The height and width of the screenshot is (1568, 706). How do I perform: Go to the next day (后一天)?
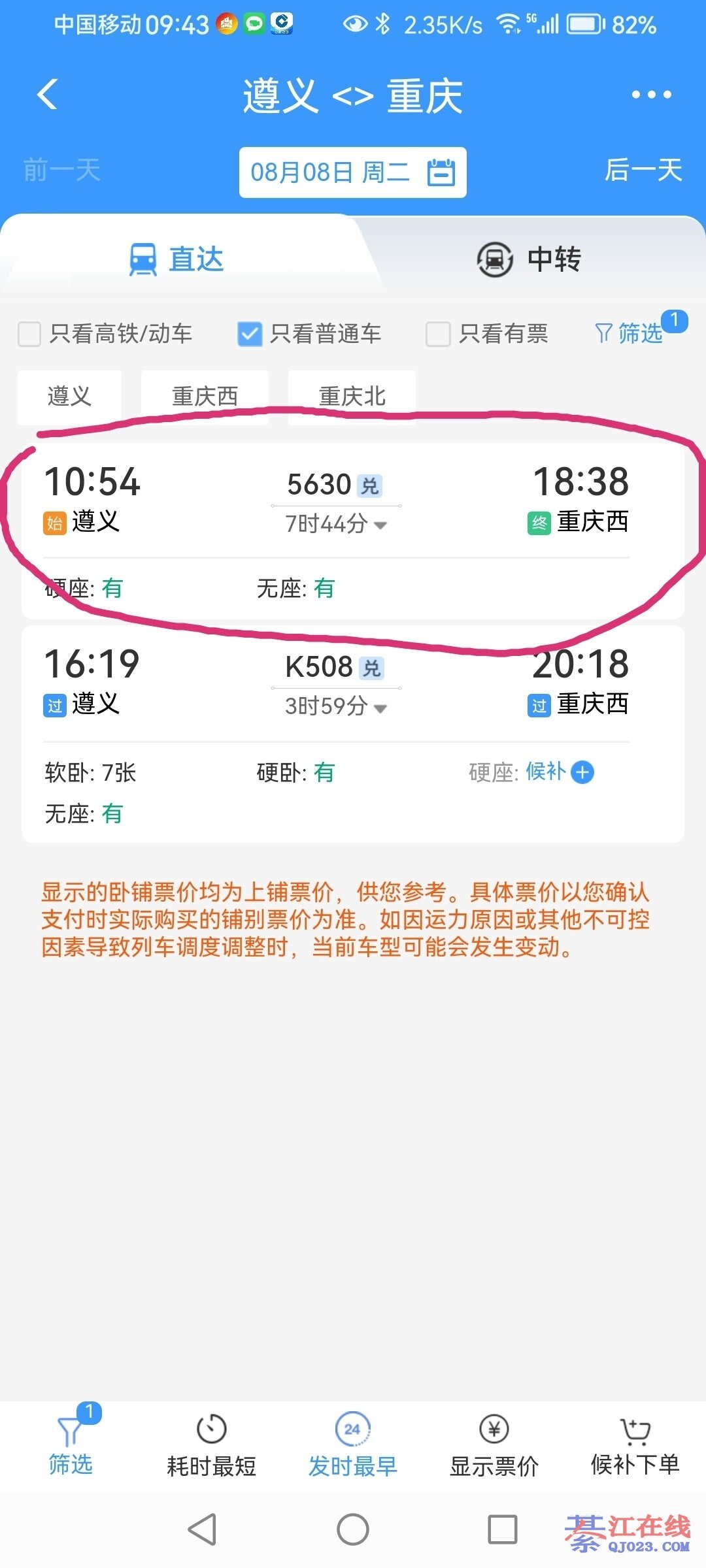point(643,171)
